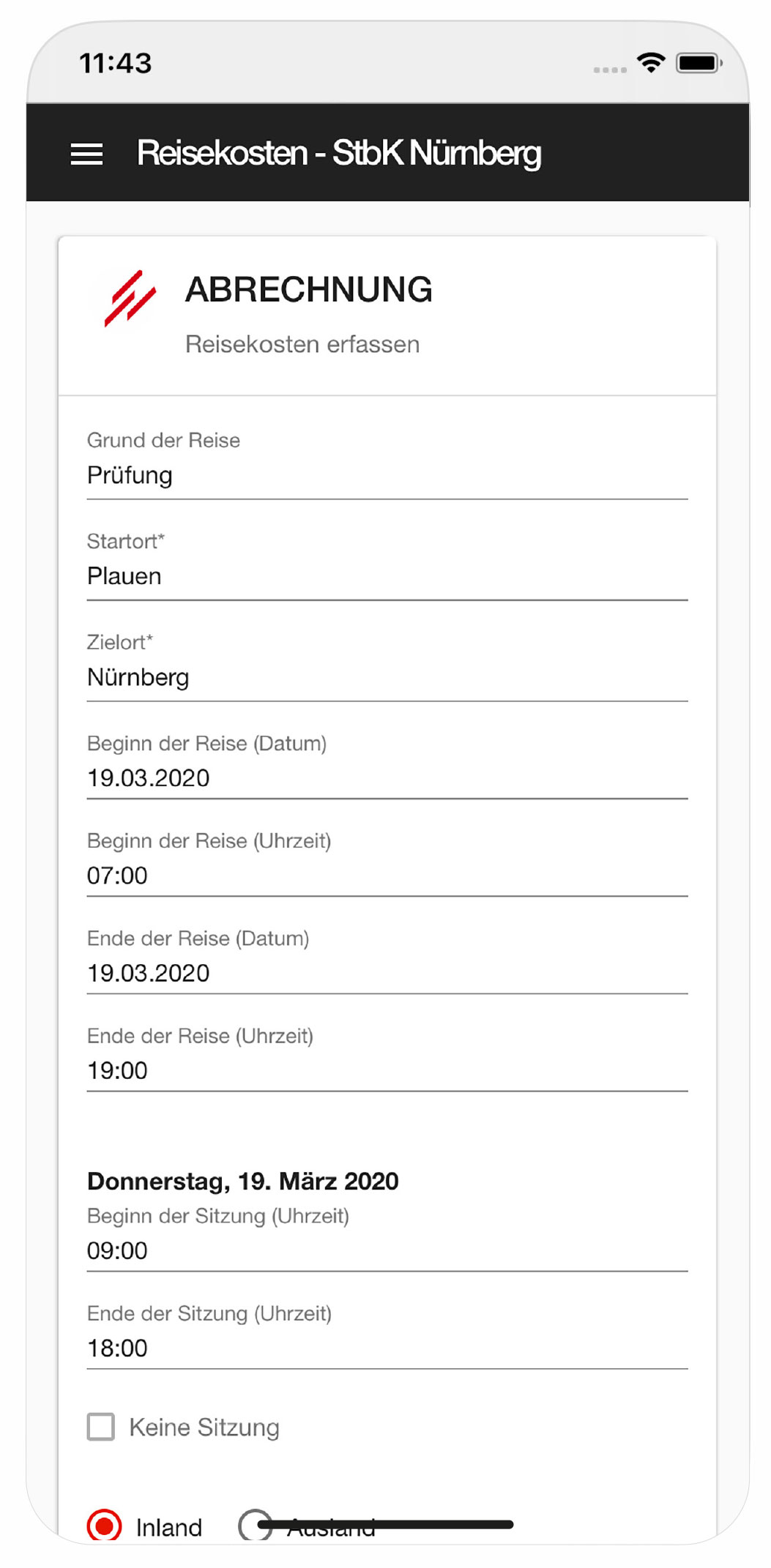Toggle the Keine Sitzung checkbox
The width and height of the screenshot is (771, 1568).
tap(102, 1426)
